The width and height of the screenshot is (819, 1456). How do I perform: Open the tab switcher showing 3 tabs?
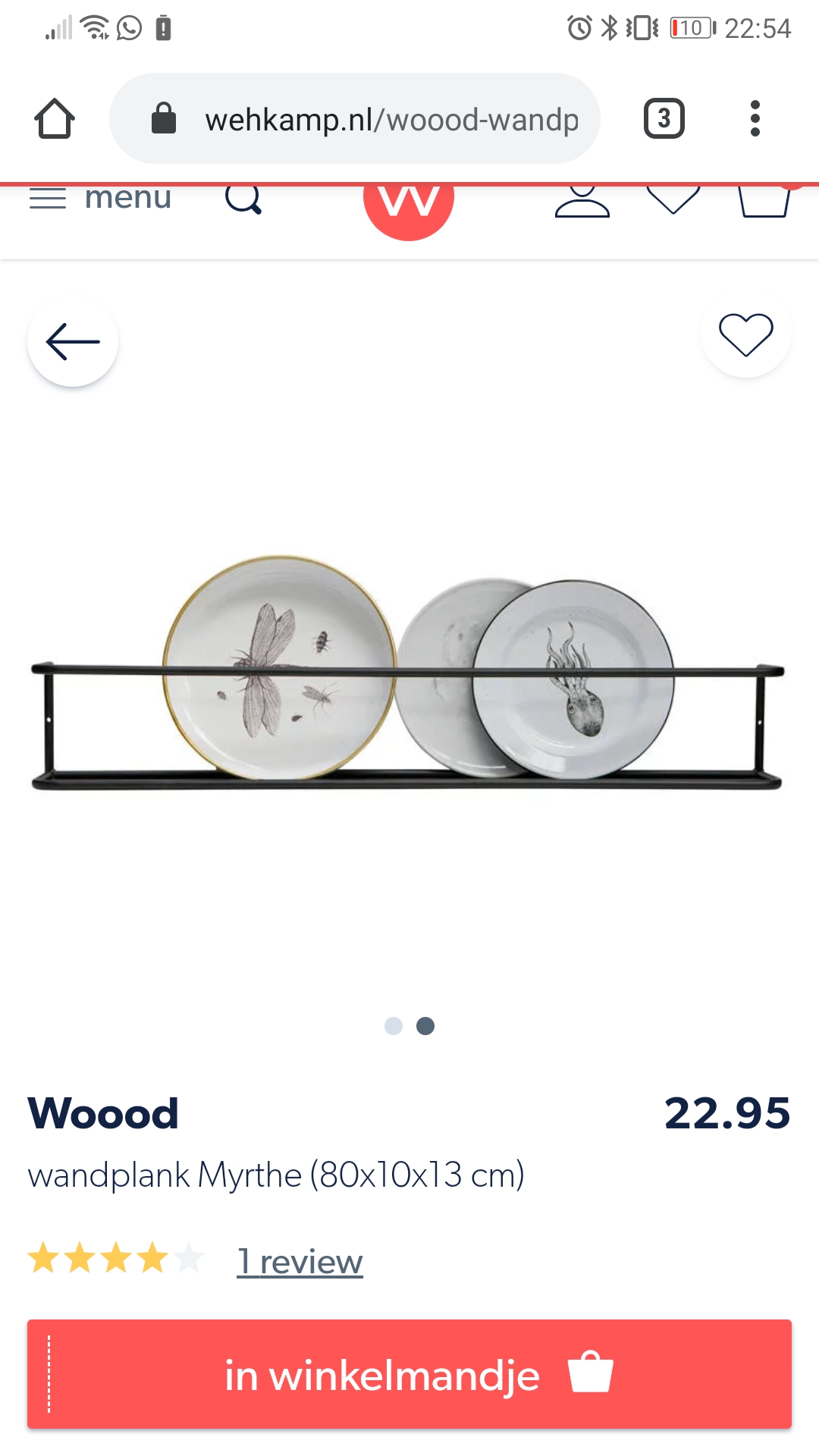pyautogui.click(x=664, y=118)
